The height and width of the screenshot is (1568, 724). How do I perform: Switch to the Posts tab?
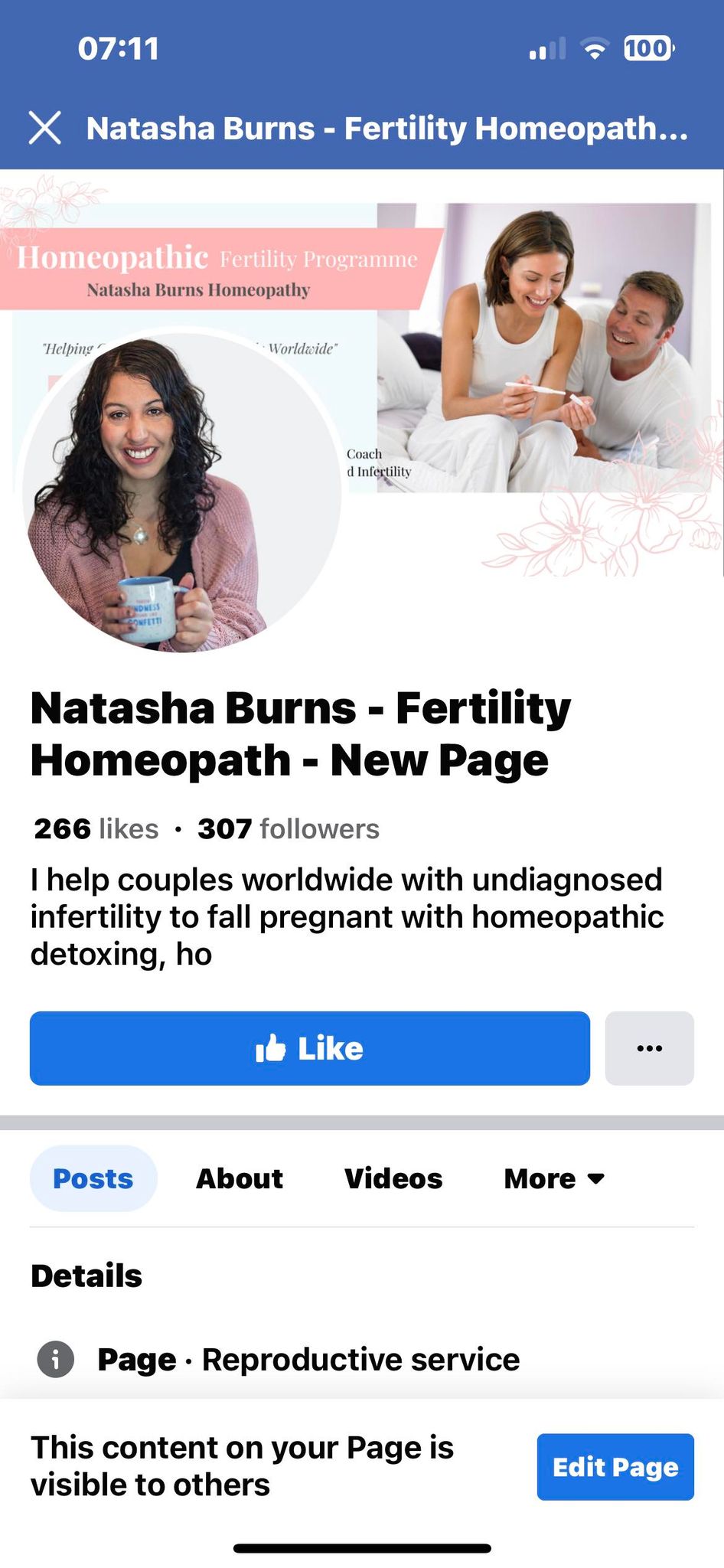[93, 1178]
